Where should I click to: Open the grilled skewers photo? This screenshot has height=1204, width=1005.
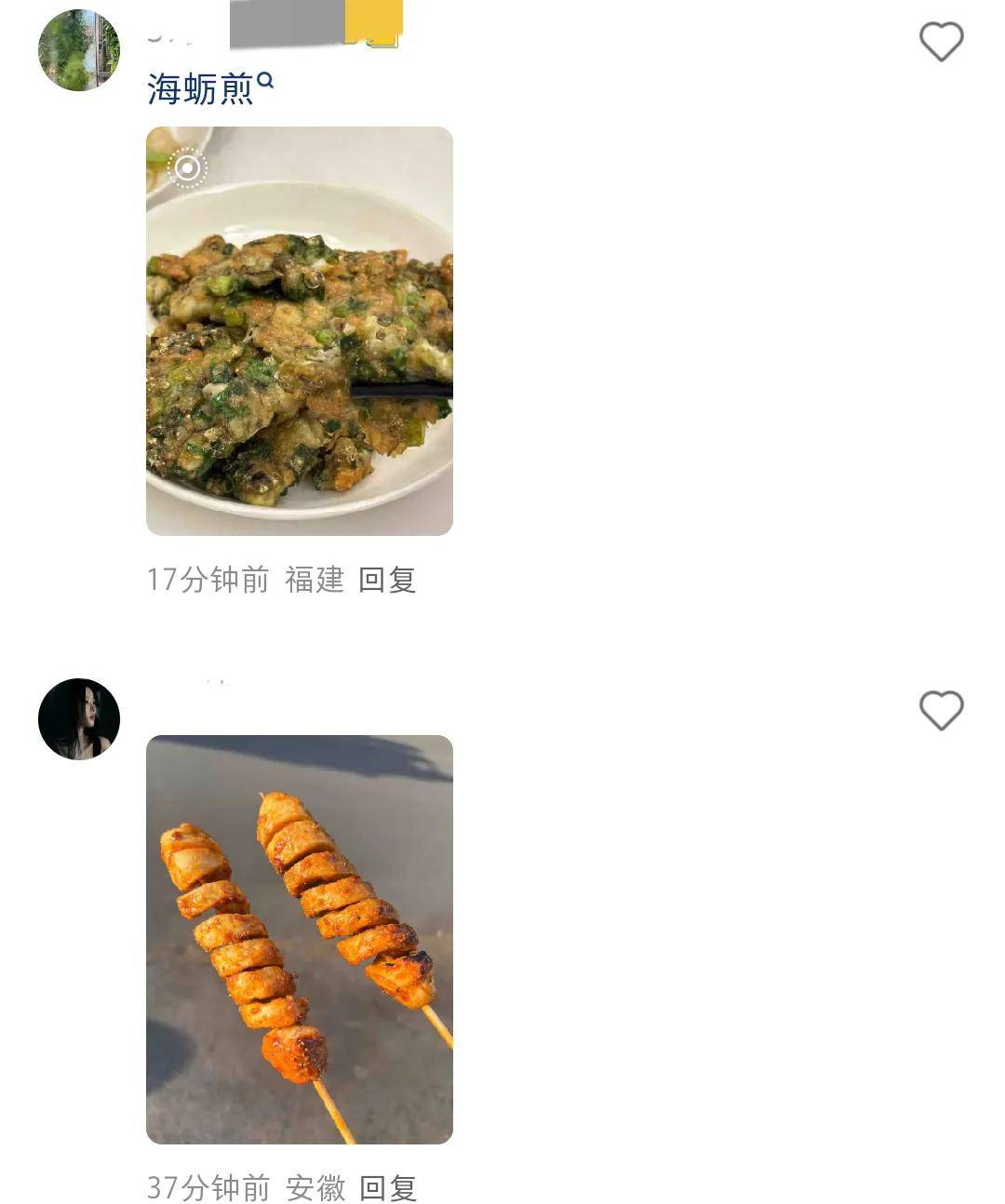[x=299, y=939]
